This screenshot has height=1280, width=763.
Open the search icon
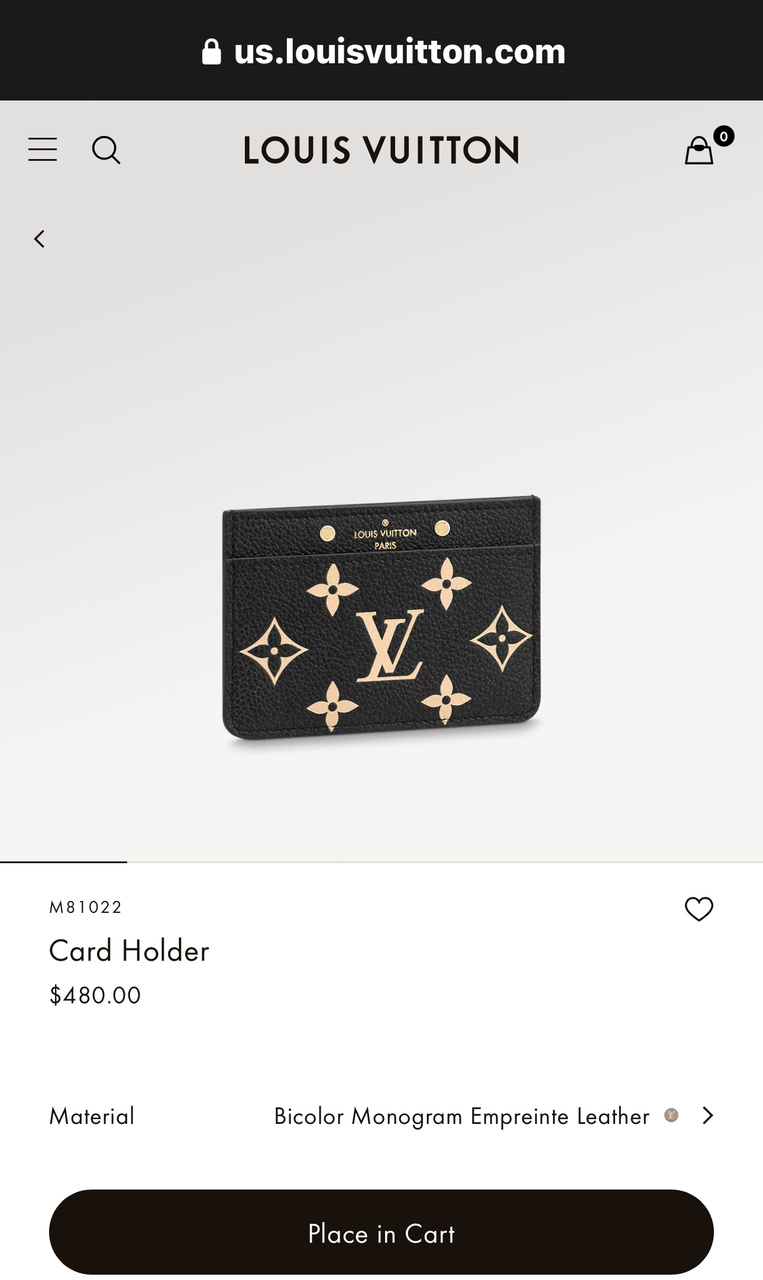pos(106,150)
